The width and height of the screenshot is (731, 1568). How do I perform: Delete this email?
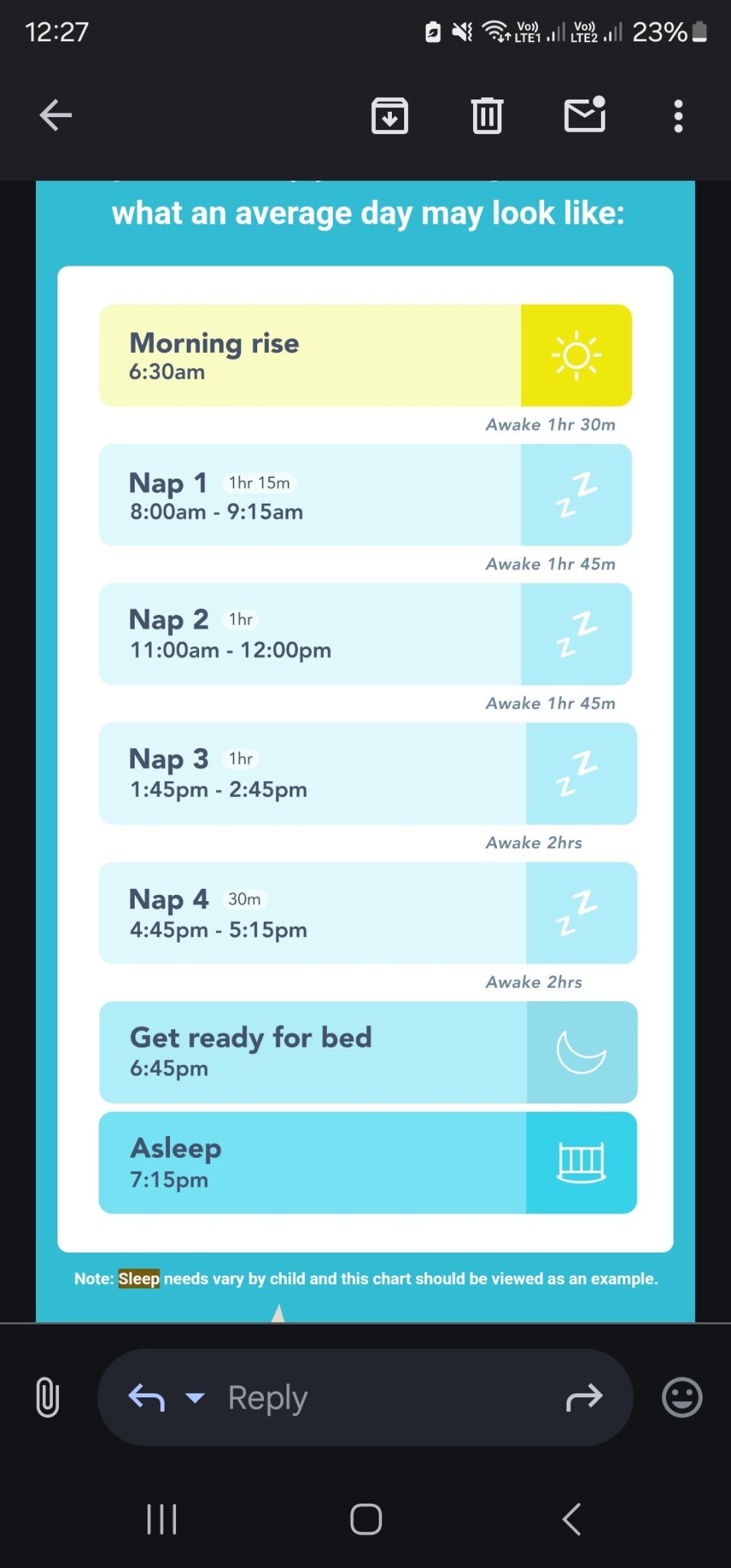pos(487,116)
